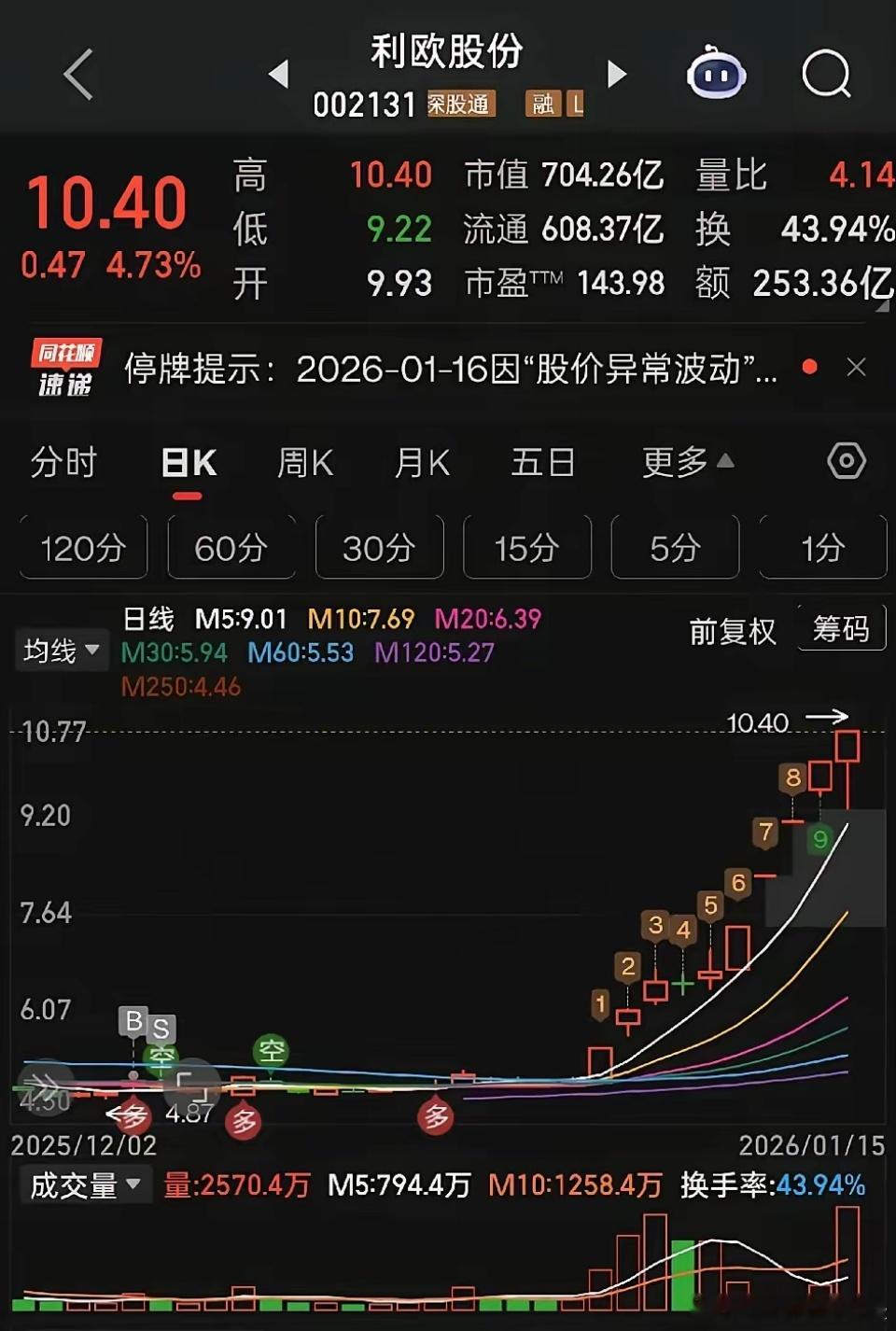Open the 均线 indicator dropdown
This screenshot has height=1331, width=896.
pos(61,650)
